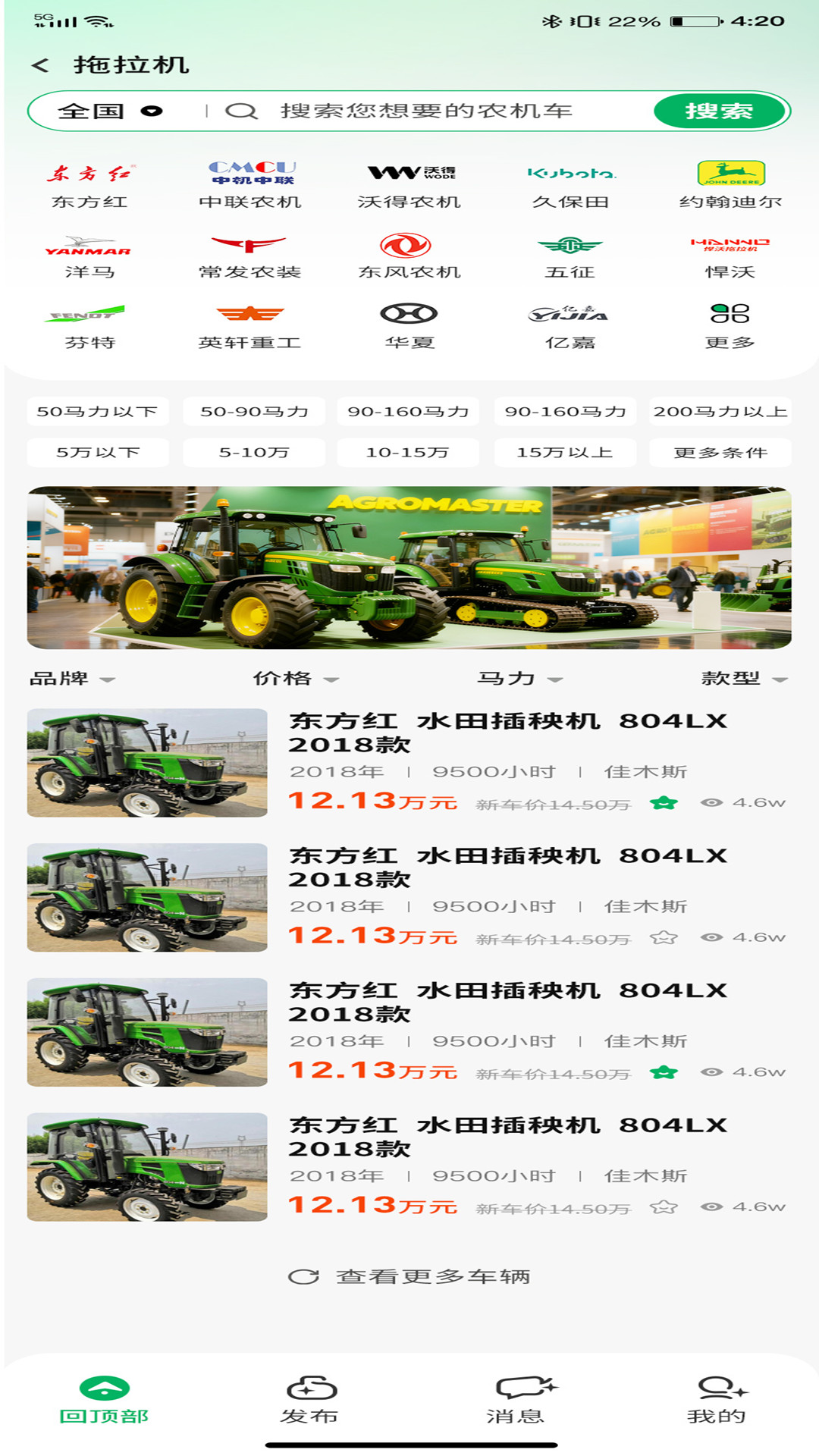This screenshot has width=819, height=1456.
Task: Select the 约翰迪尔 brand
Action: tap(730, 186)
